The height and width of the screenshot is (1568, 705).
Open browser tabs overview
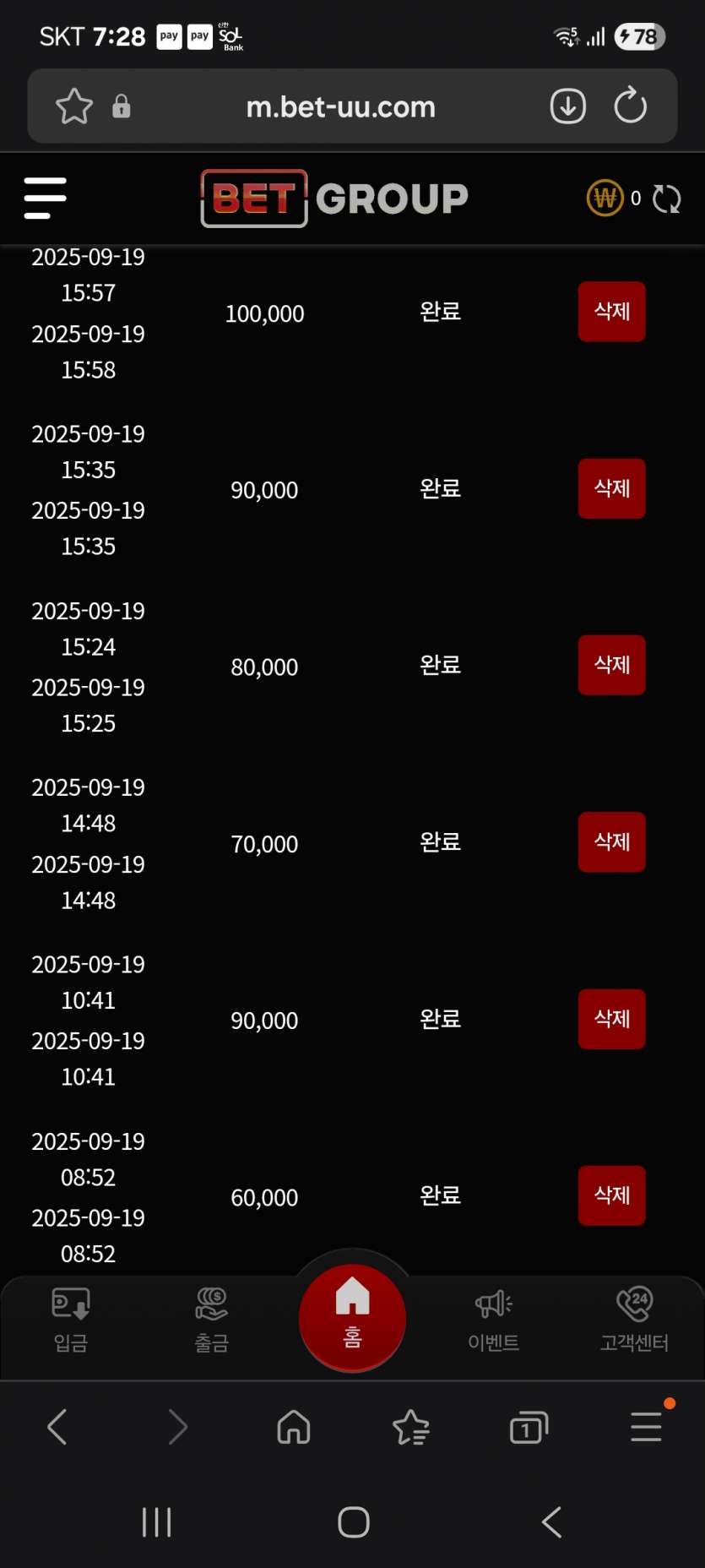pos(529,1428)
